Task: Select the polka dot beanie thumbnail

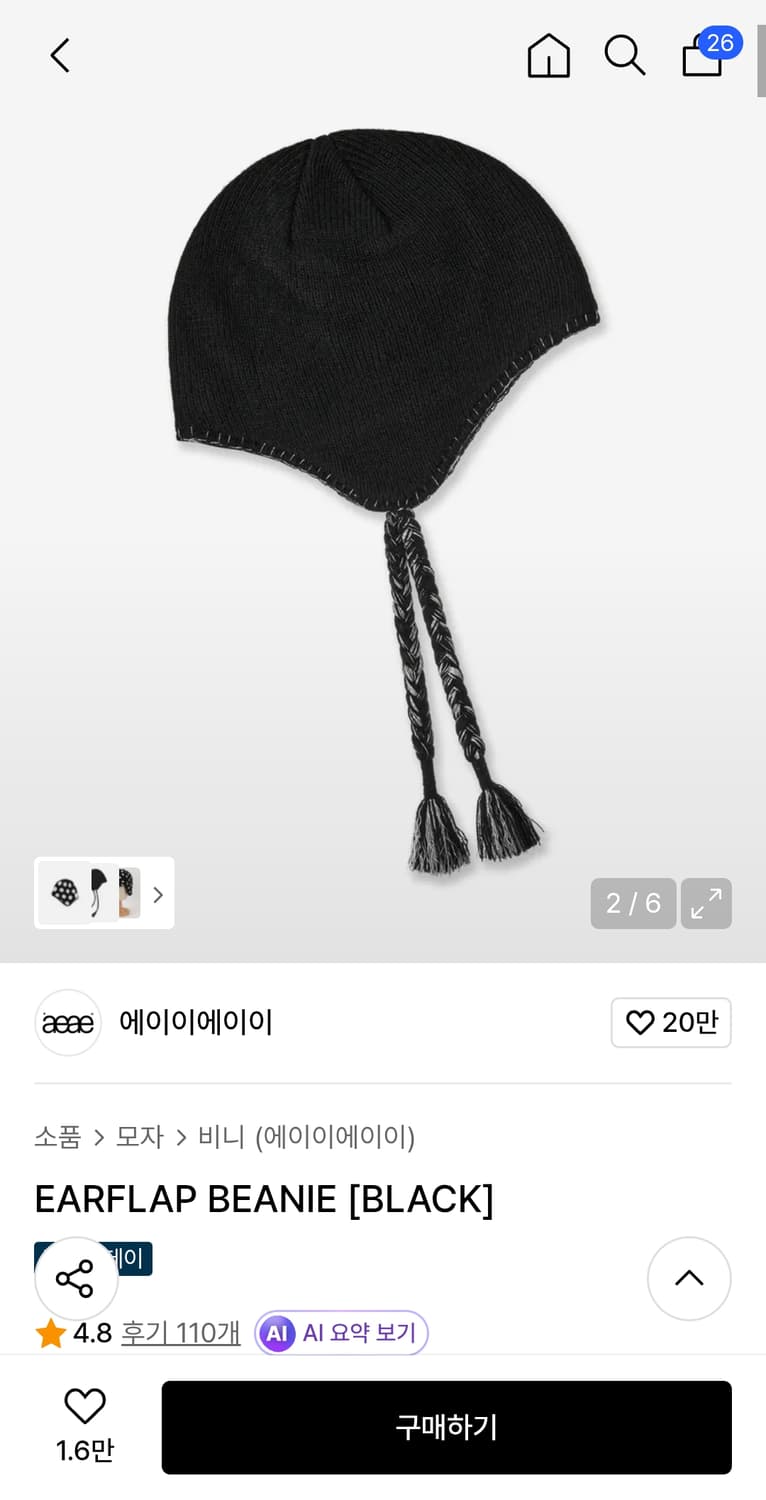Action: [x=66, y=893]
